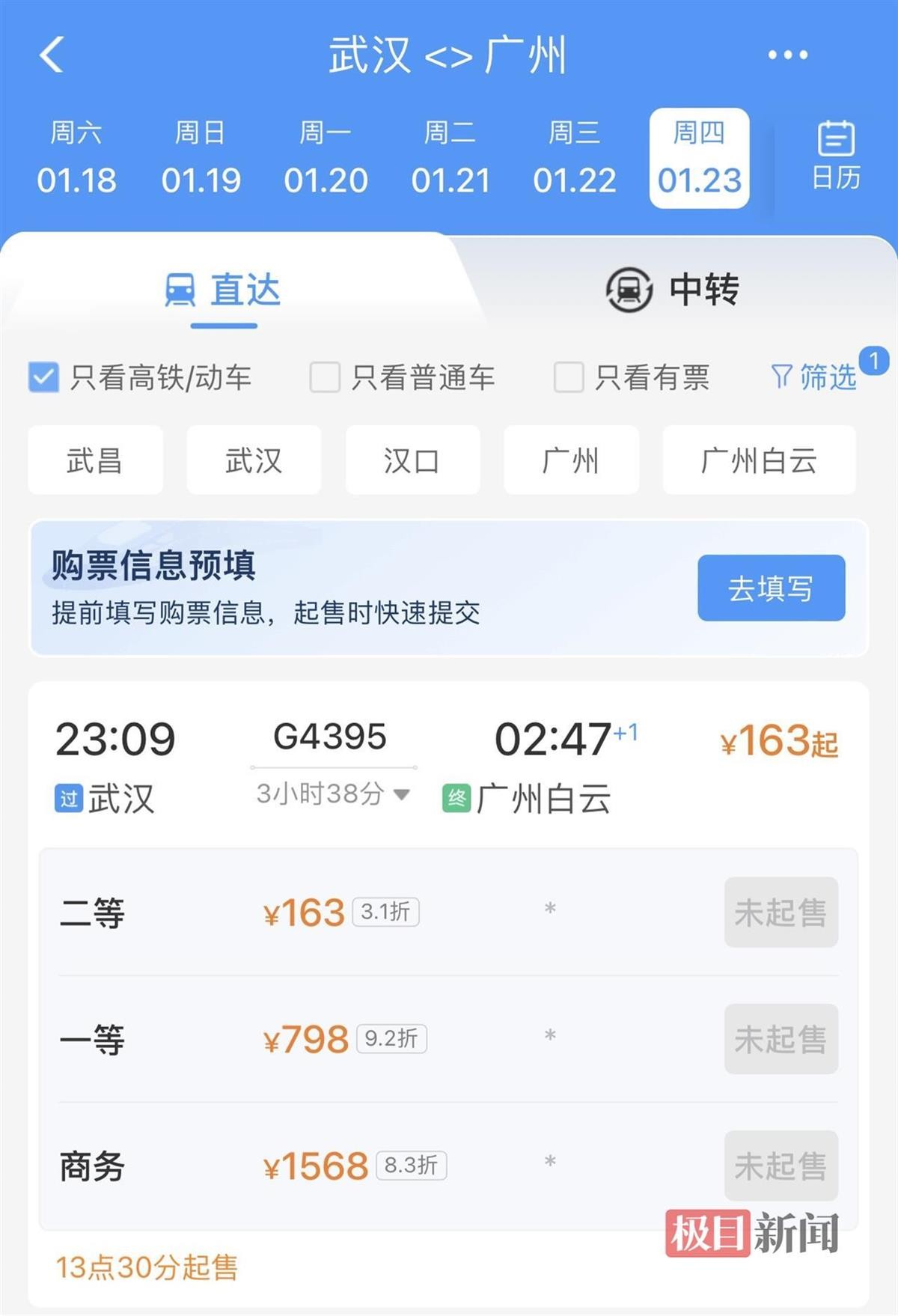
Task: Tap 未起售 button for 二等 seat
Action: click(781, 912)
